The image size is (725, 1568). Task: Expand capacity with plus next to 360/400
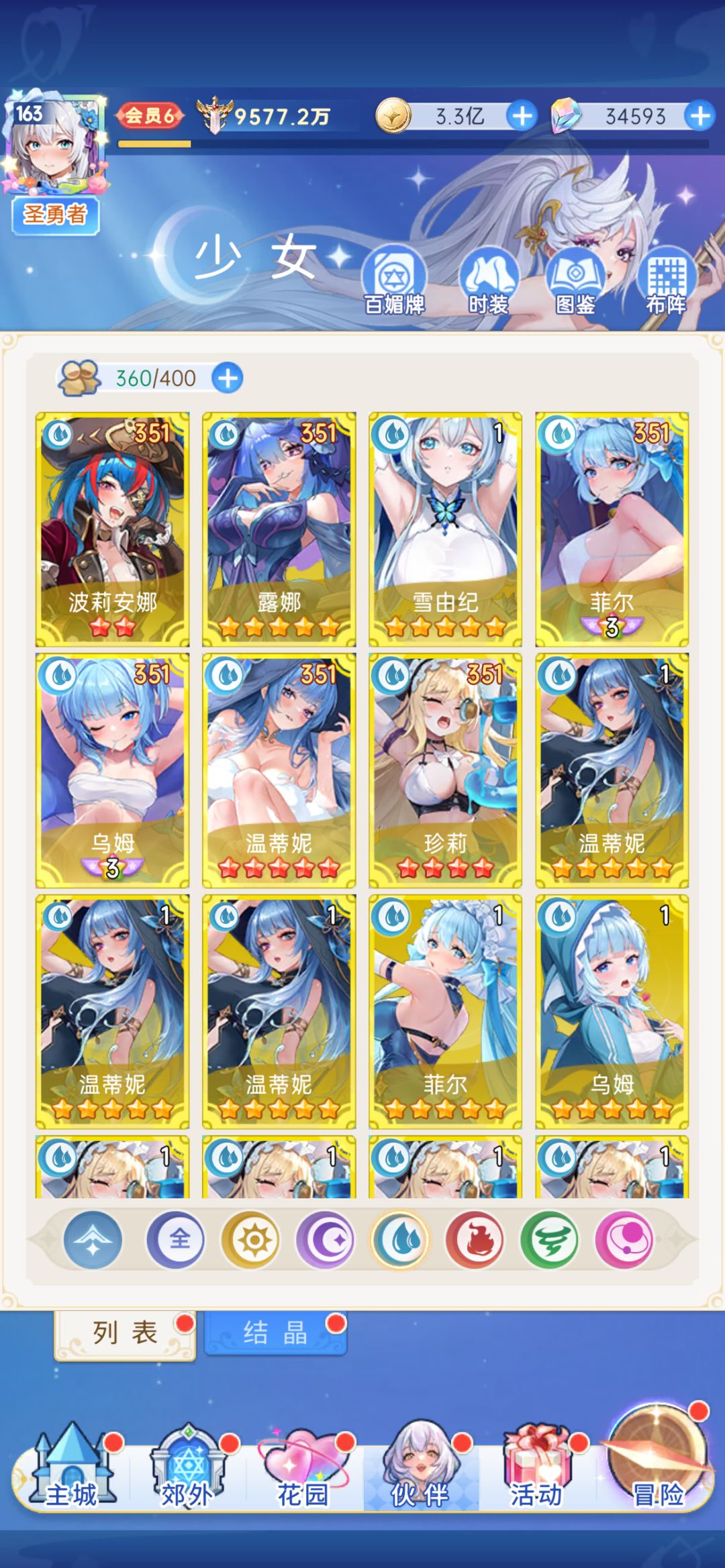point(228,378)
